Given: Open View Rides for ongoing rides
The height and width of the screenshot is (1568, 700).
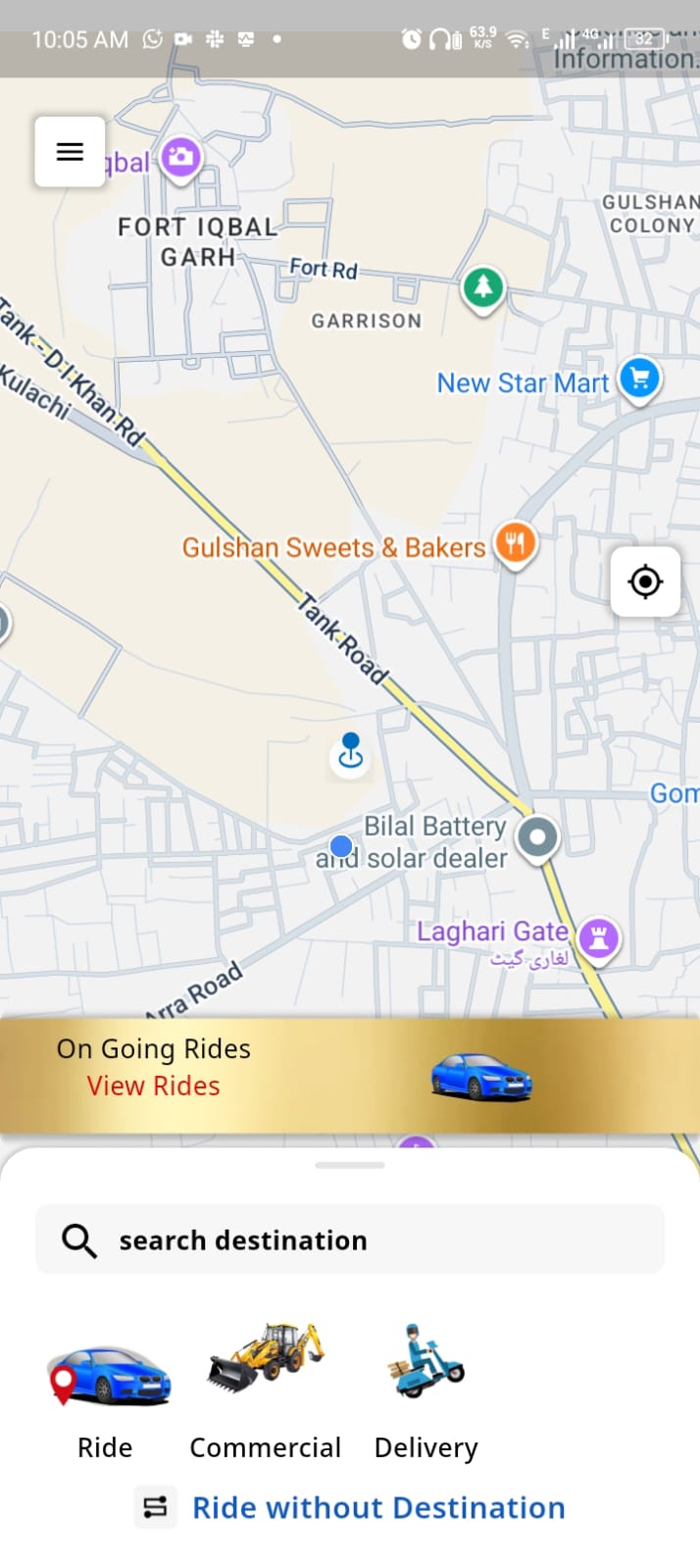Looking at the screenshot, I should coord(153,1086).
